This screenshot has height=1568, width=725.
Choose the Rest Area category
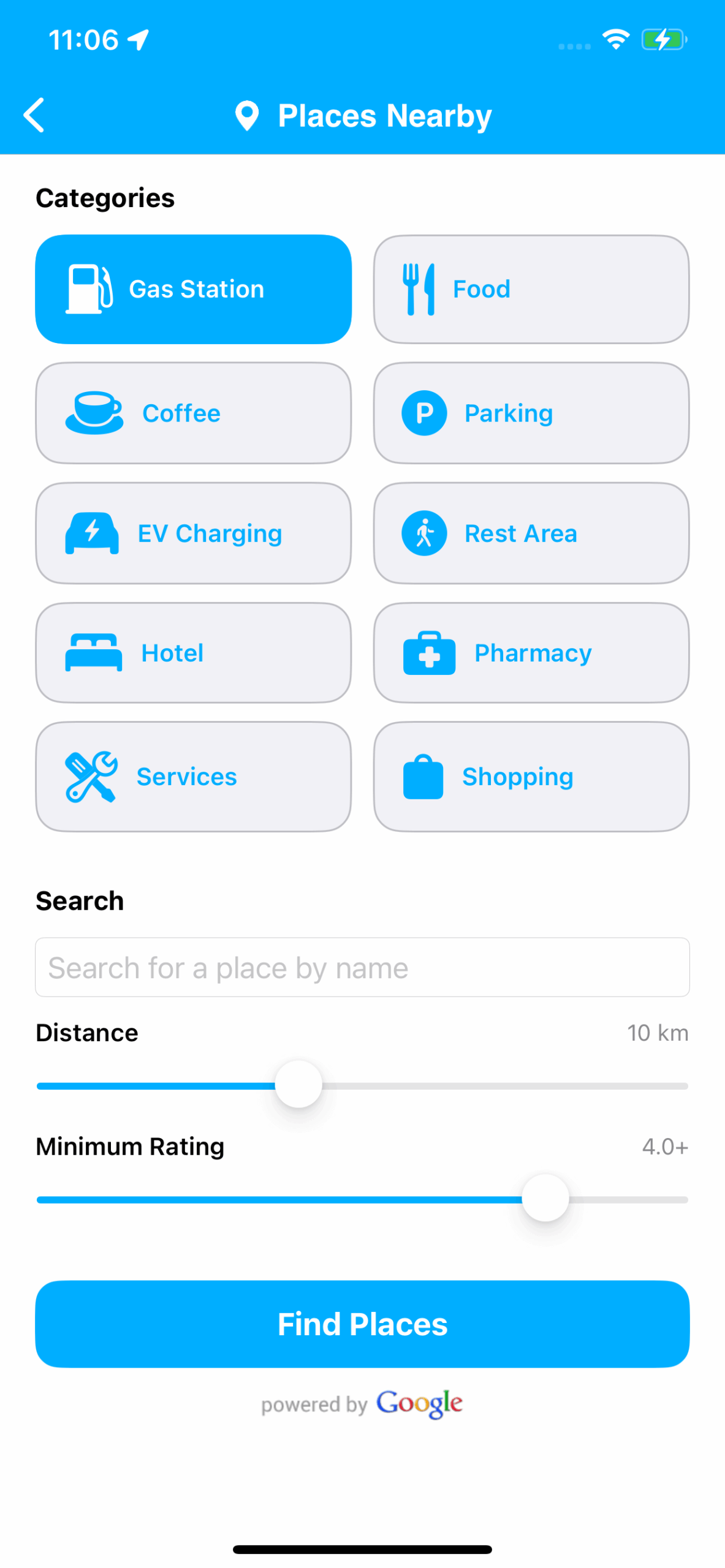tap(531, 533)
